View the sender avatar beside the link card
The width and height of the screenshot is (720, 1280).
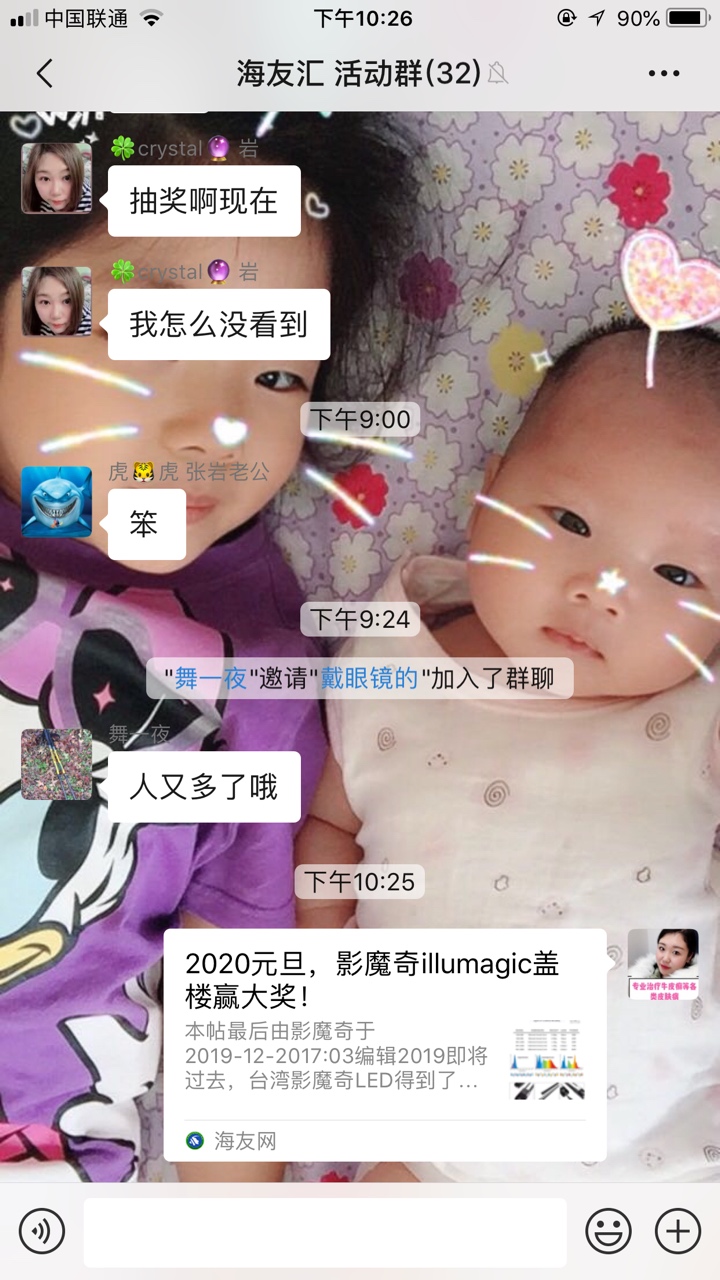pyautogui.click(x=663, y=964)
